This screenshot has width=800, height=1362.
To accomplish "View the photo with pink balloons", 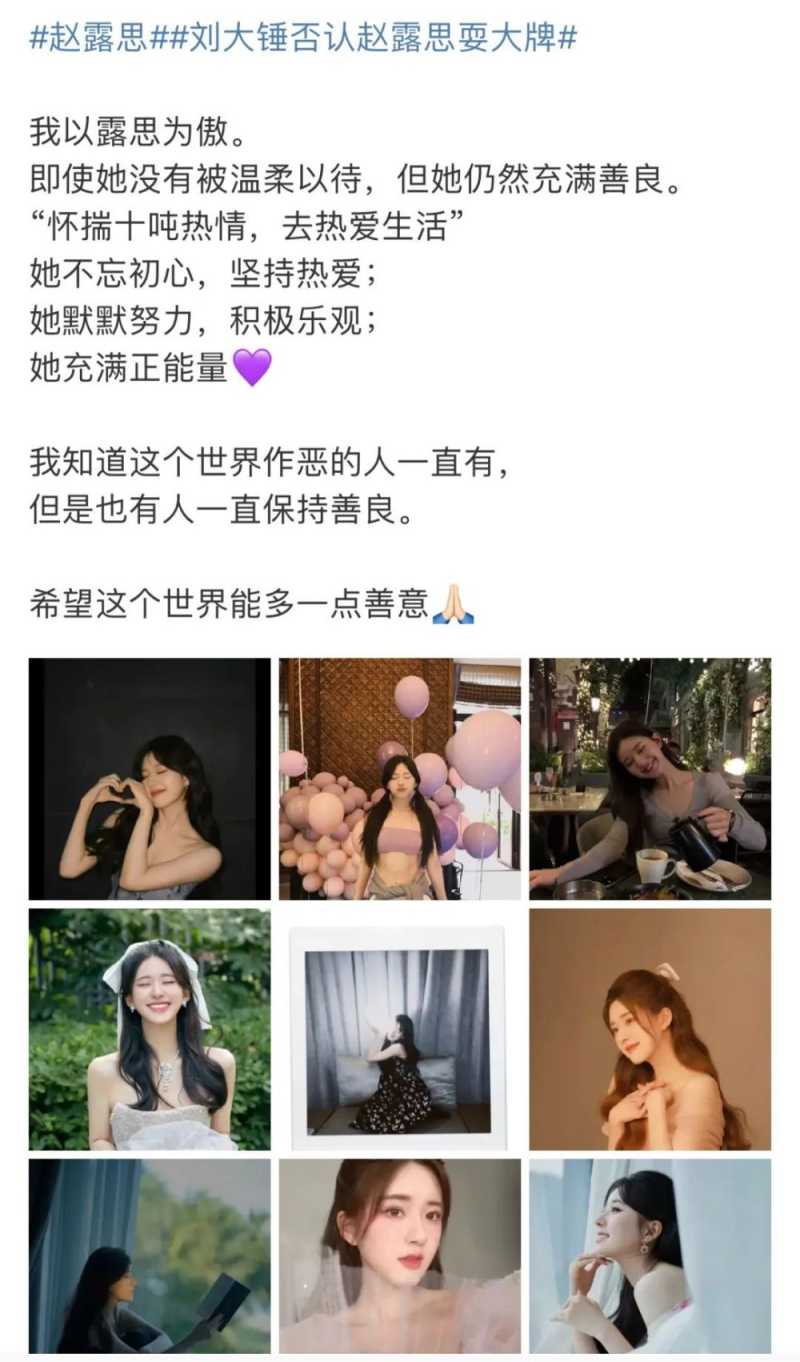I will 400,779.
